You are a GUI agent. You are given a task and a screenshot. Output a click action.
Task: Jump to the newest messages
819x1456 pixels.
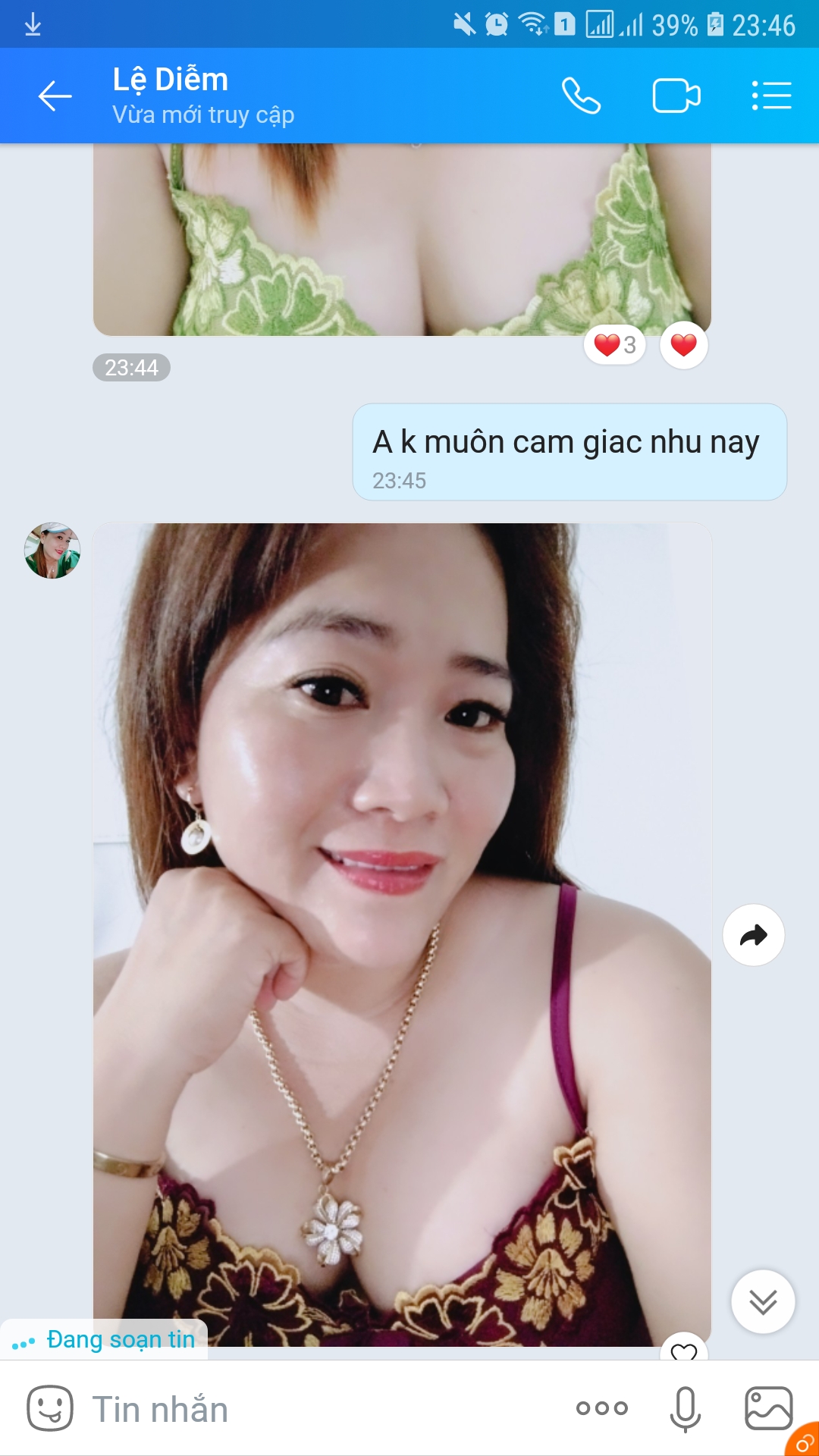coord(762,1301)
